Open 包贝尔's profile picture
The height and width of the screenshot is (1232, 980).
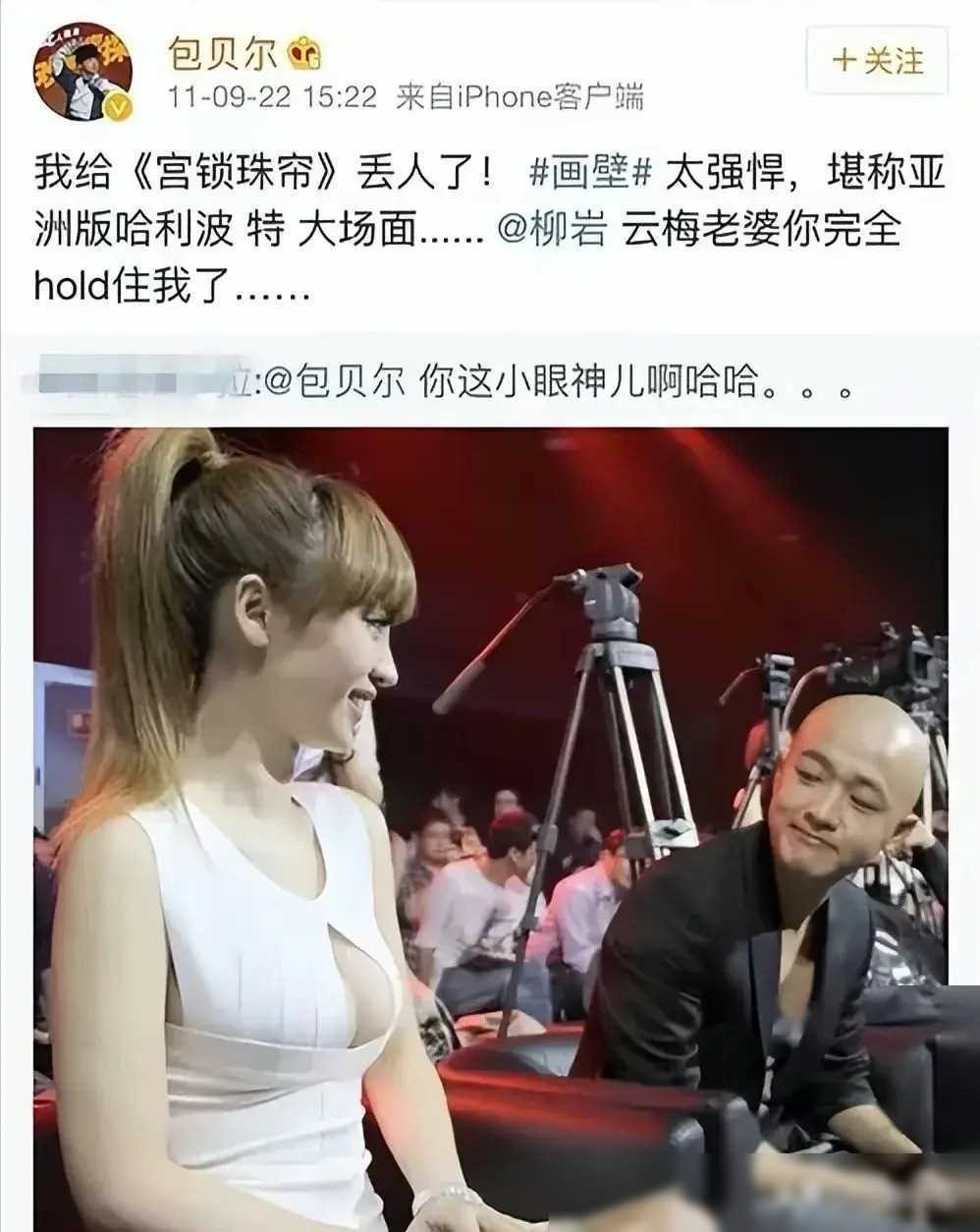[82, 71]
